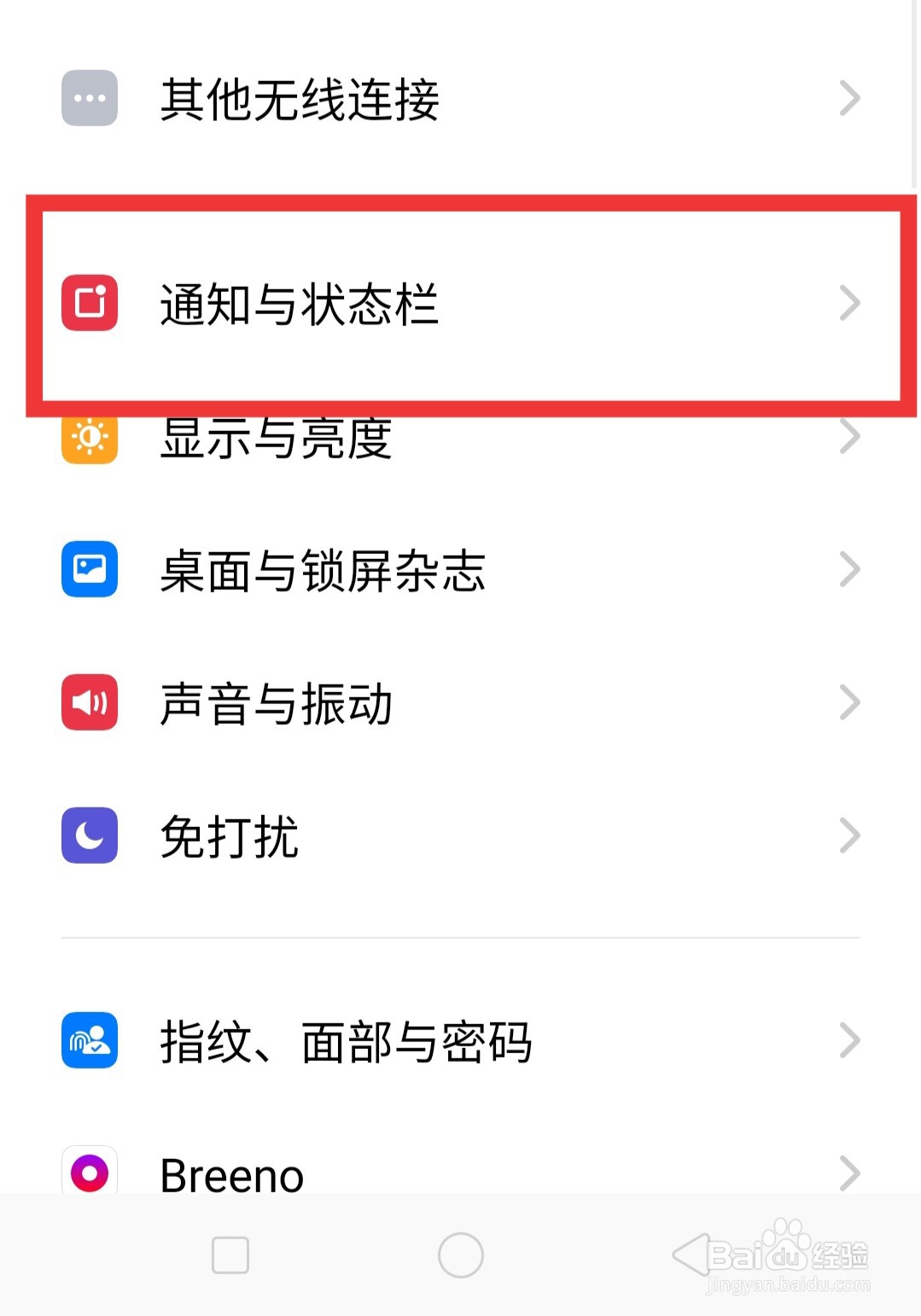Tap the 声音与振动 speaker icon
The image size is (921, 1316).
[88, 703]
